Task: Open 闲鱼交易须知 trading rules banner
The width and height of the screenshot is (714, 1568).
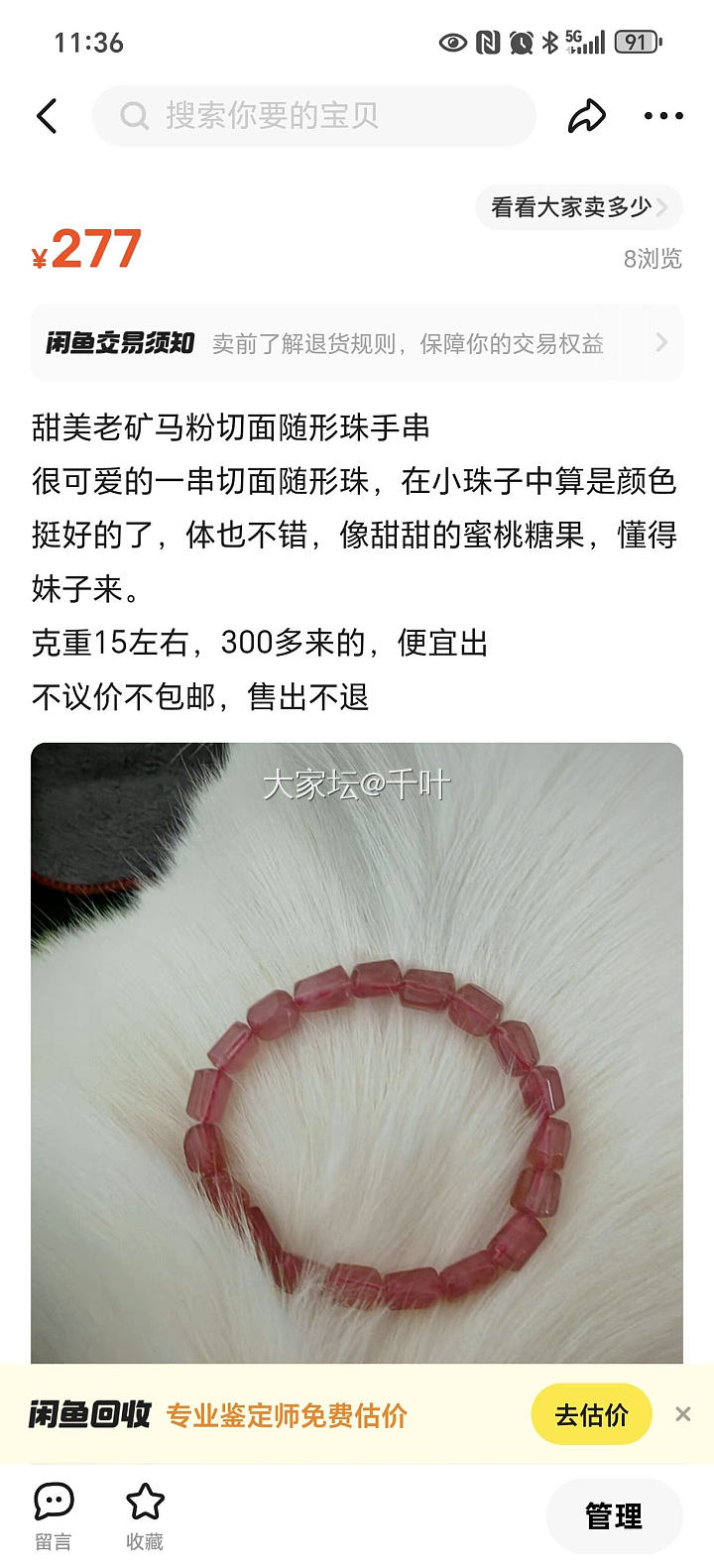Action: pyautogui.click(x=357, y=343)
